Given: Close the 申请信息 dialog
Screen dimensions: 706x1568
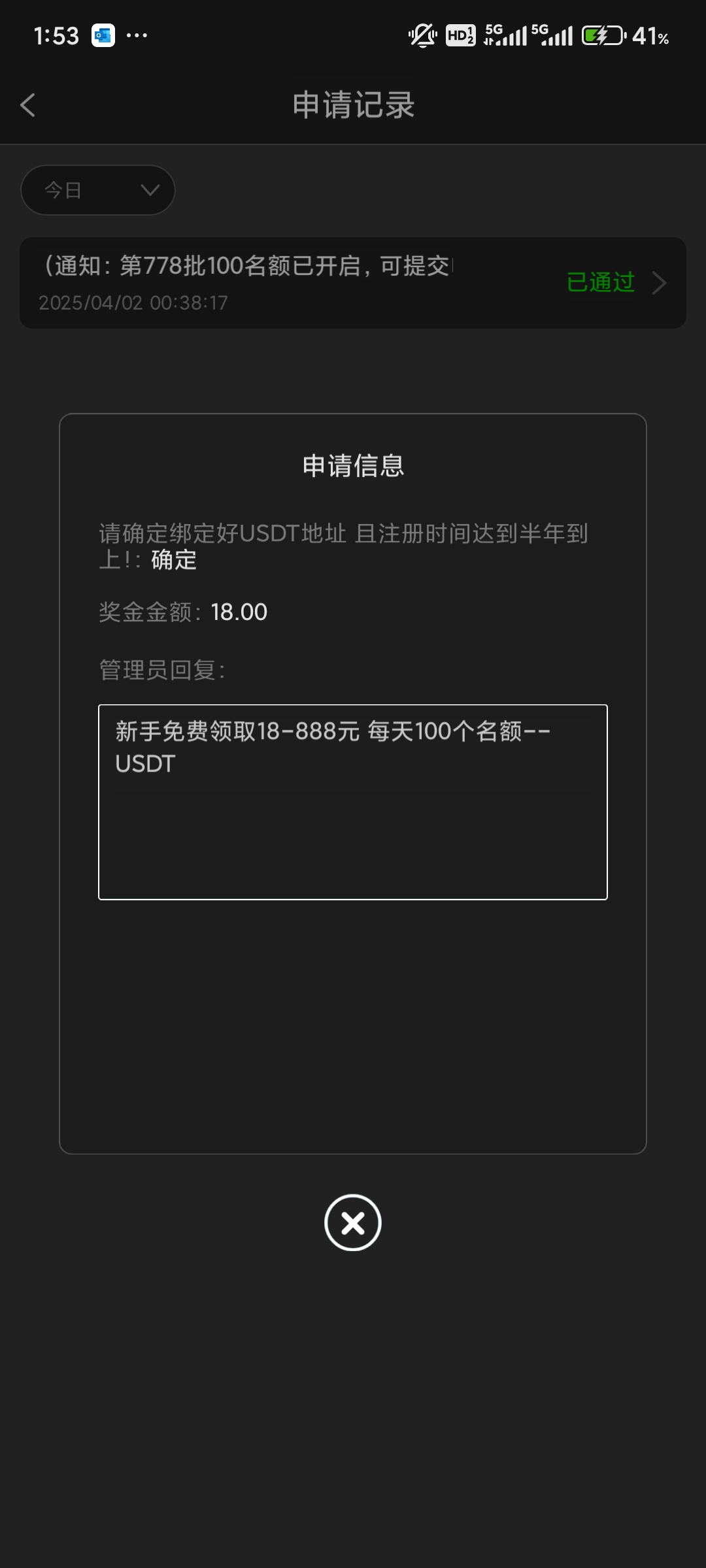Looking at the screenshot, I should 352,1222.
